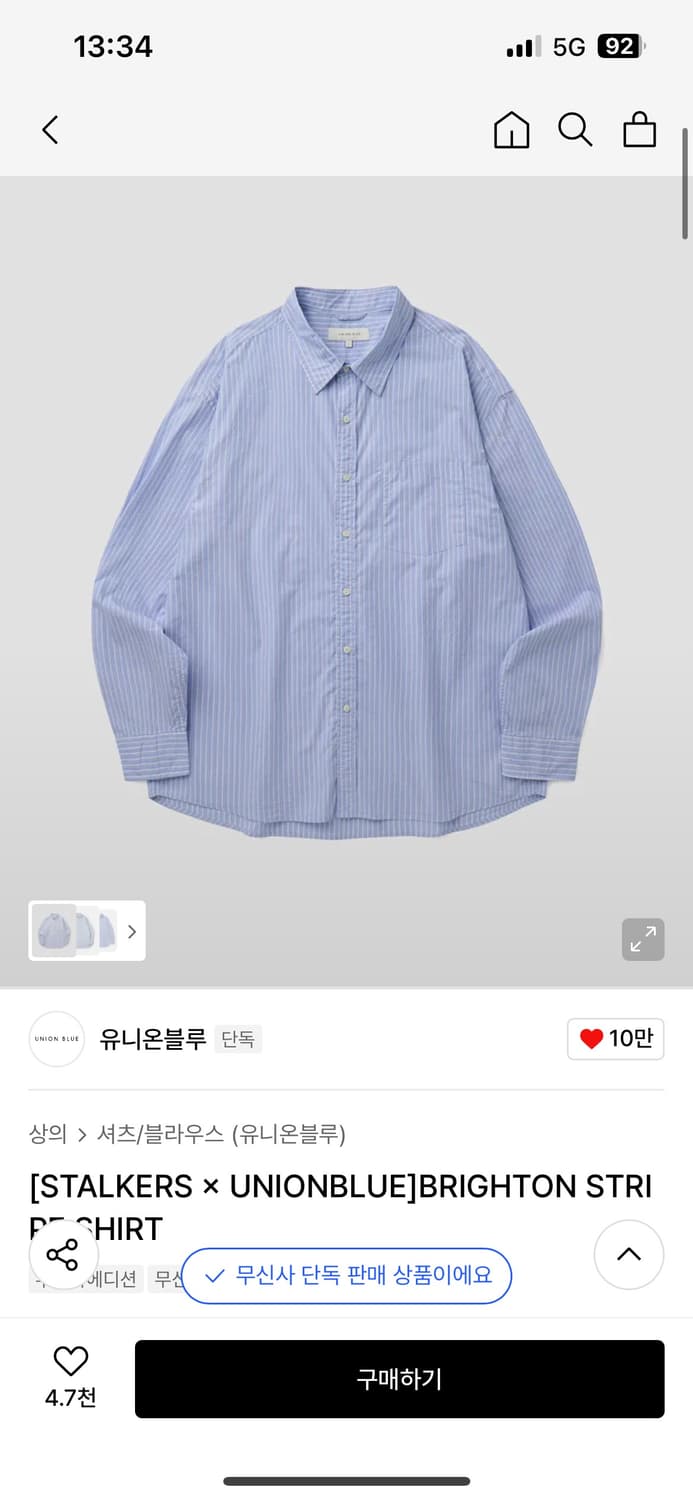Open the 셔츠/블라우스 (유니온블루) category link
The image size is (693, 1500).
tap(221, 1134)
